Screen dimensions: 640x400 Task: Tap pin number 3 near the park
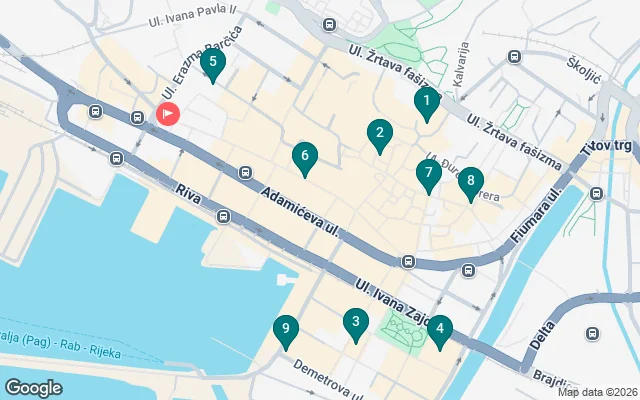pos(354,323)
